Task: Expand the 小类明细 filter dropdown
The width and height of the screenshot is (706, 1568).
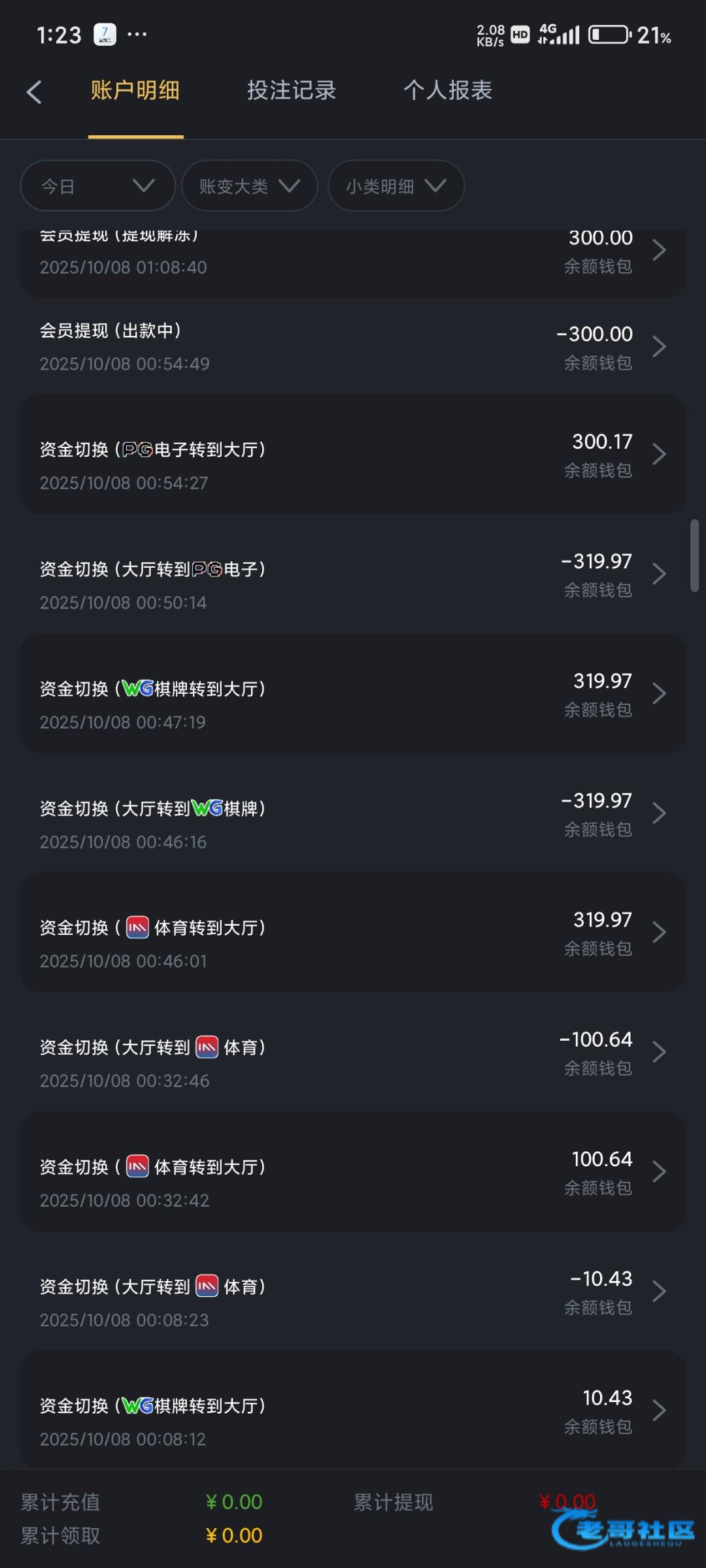Action: point(395,186)
